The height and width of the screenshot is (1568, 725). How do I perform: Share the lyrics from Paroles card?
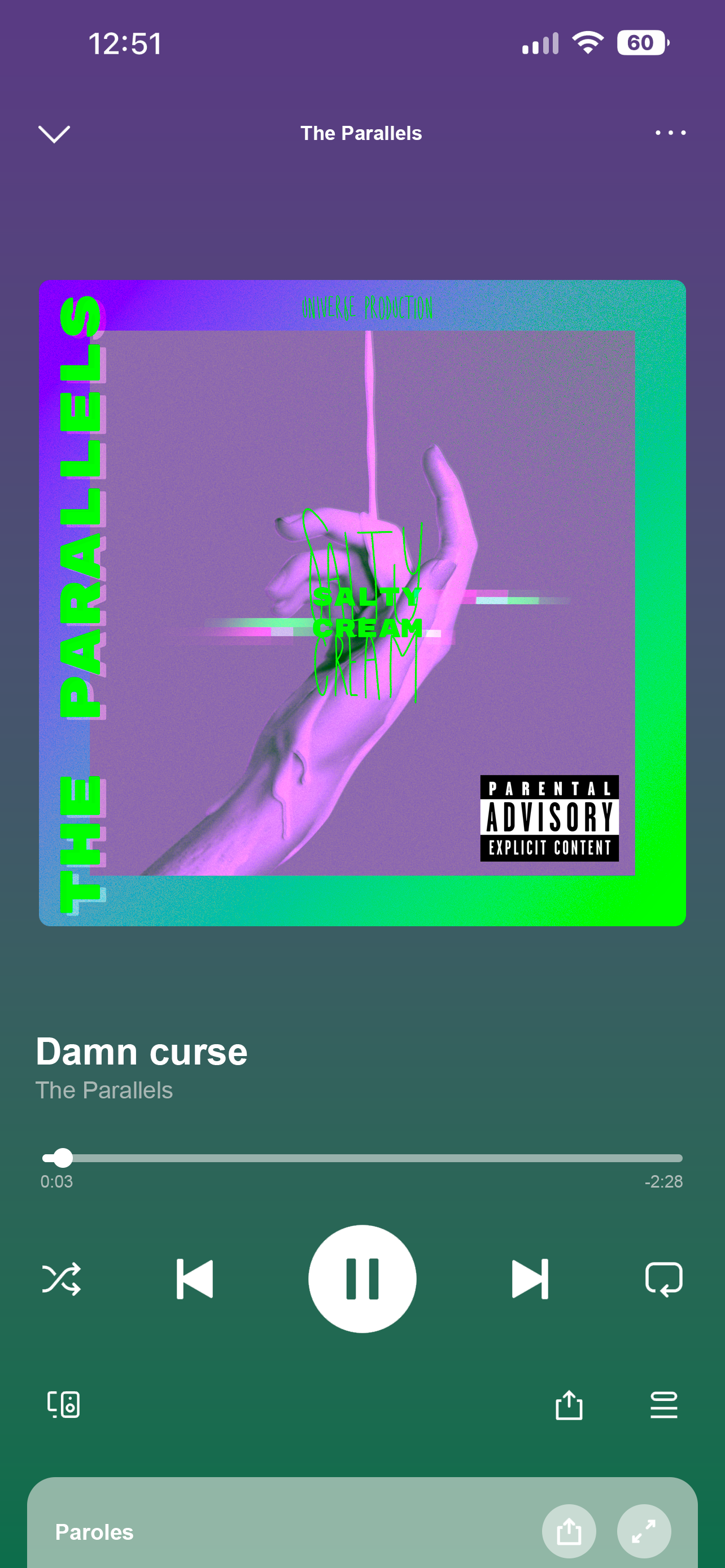(x=569, y=1531)
